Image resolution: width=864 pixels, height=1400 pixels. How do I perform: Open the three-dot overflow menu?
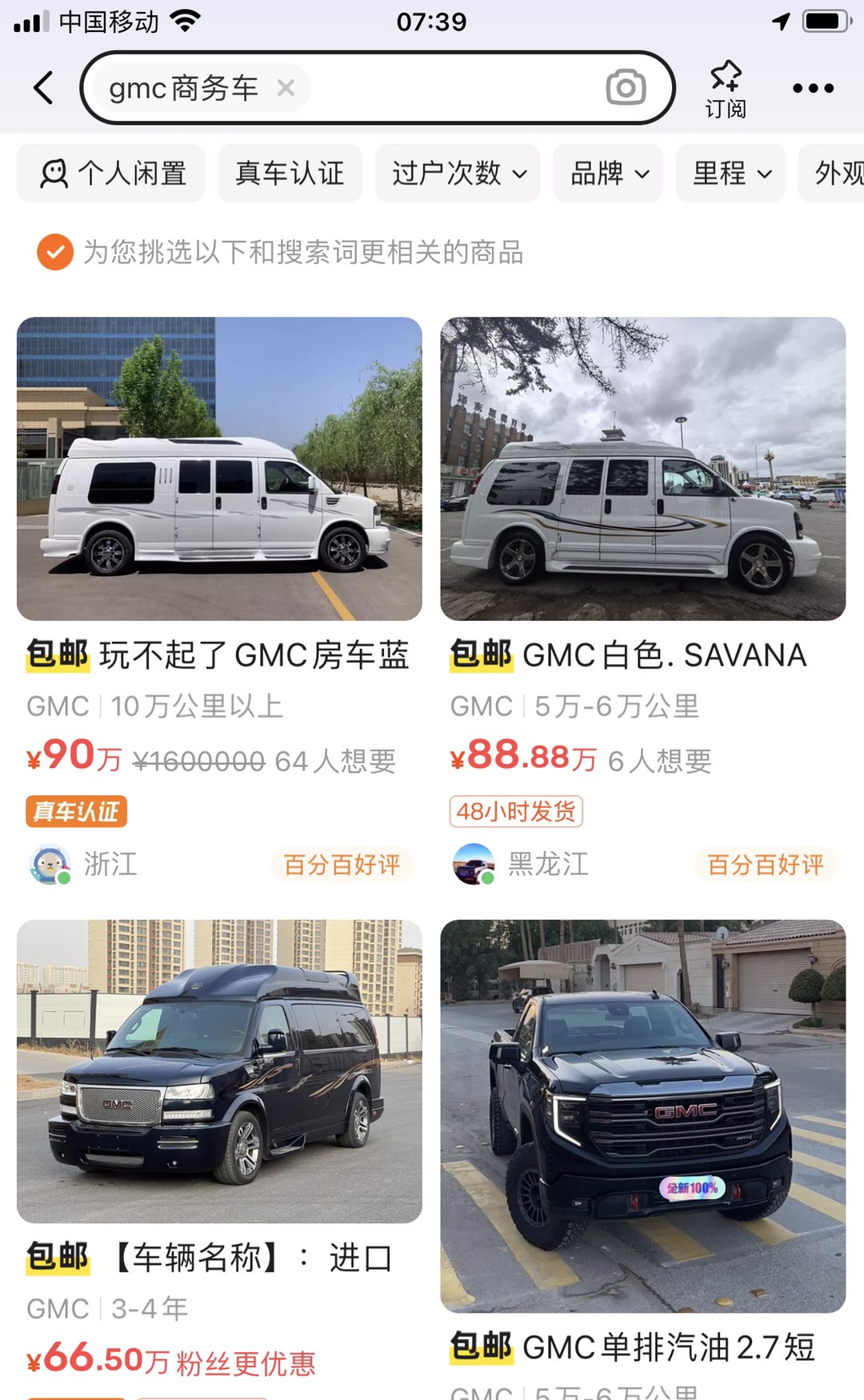813,88
